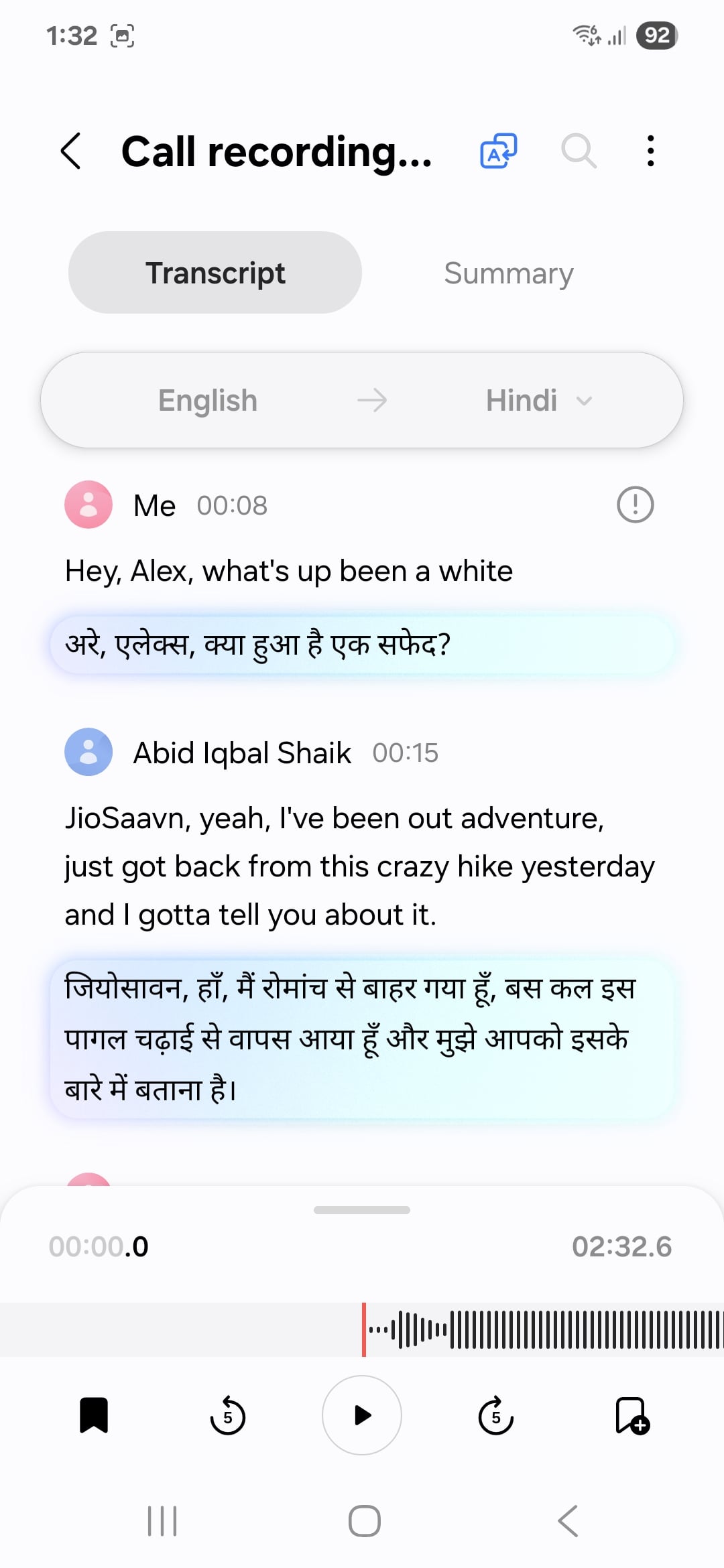Open the bookmarks list

click(94, 1415)
